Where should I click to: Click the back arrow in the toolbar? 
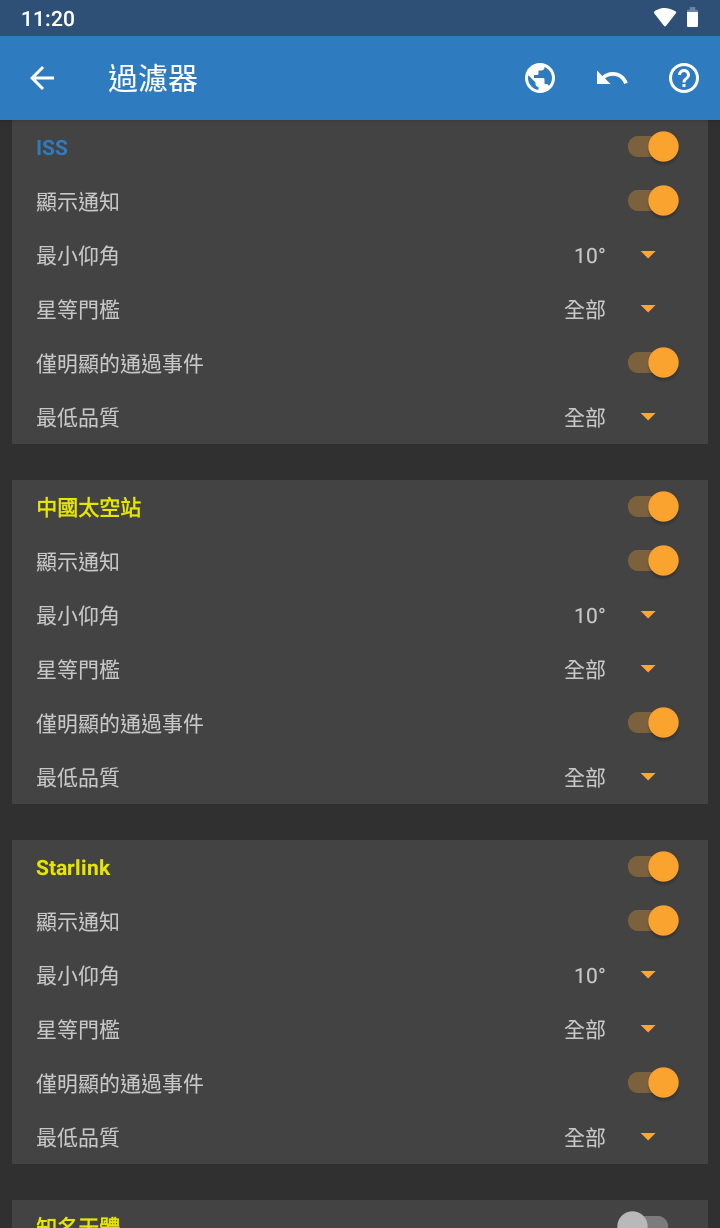41,78
